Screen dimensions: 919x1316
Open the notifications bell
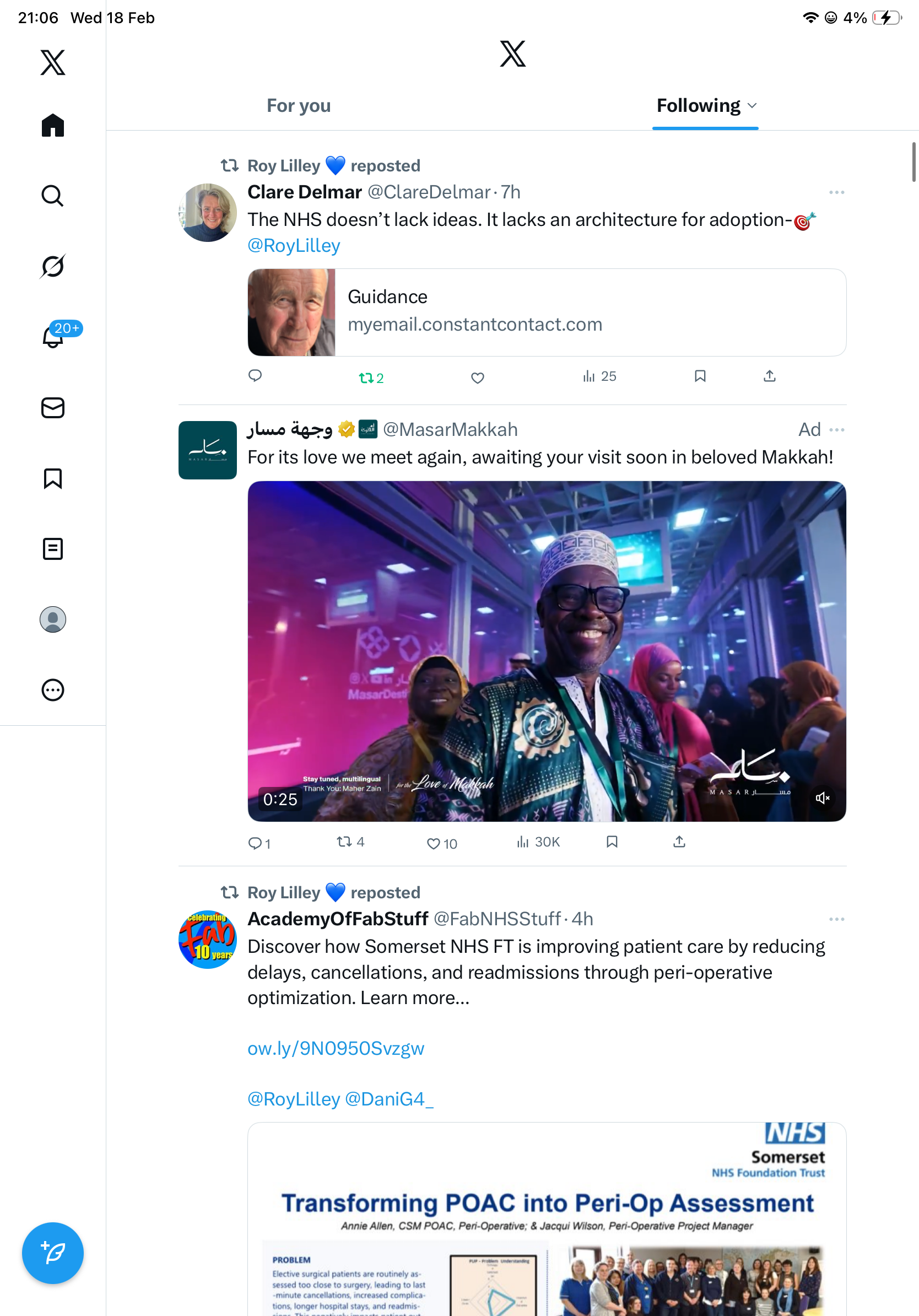[53, 337]
